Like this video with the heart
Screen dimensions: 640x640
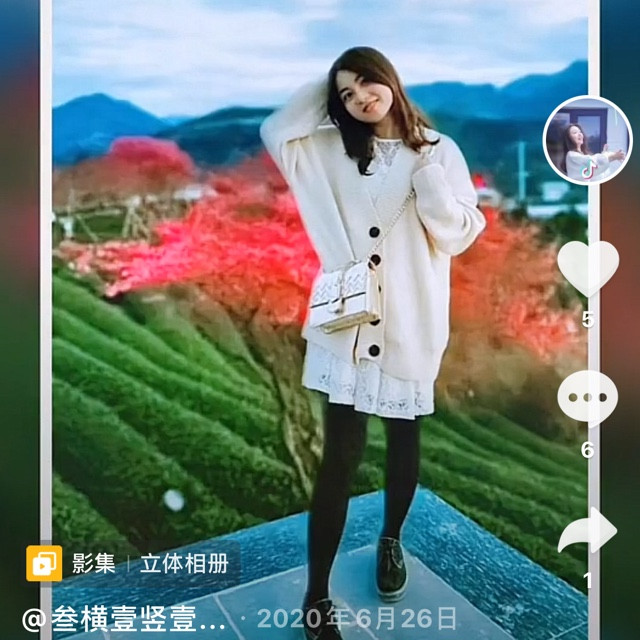(x=587, y=268)
